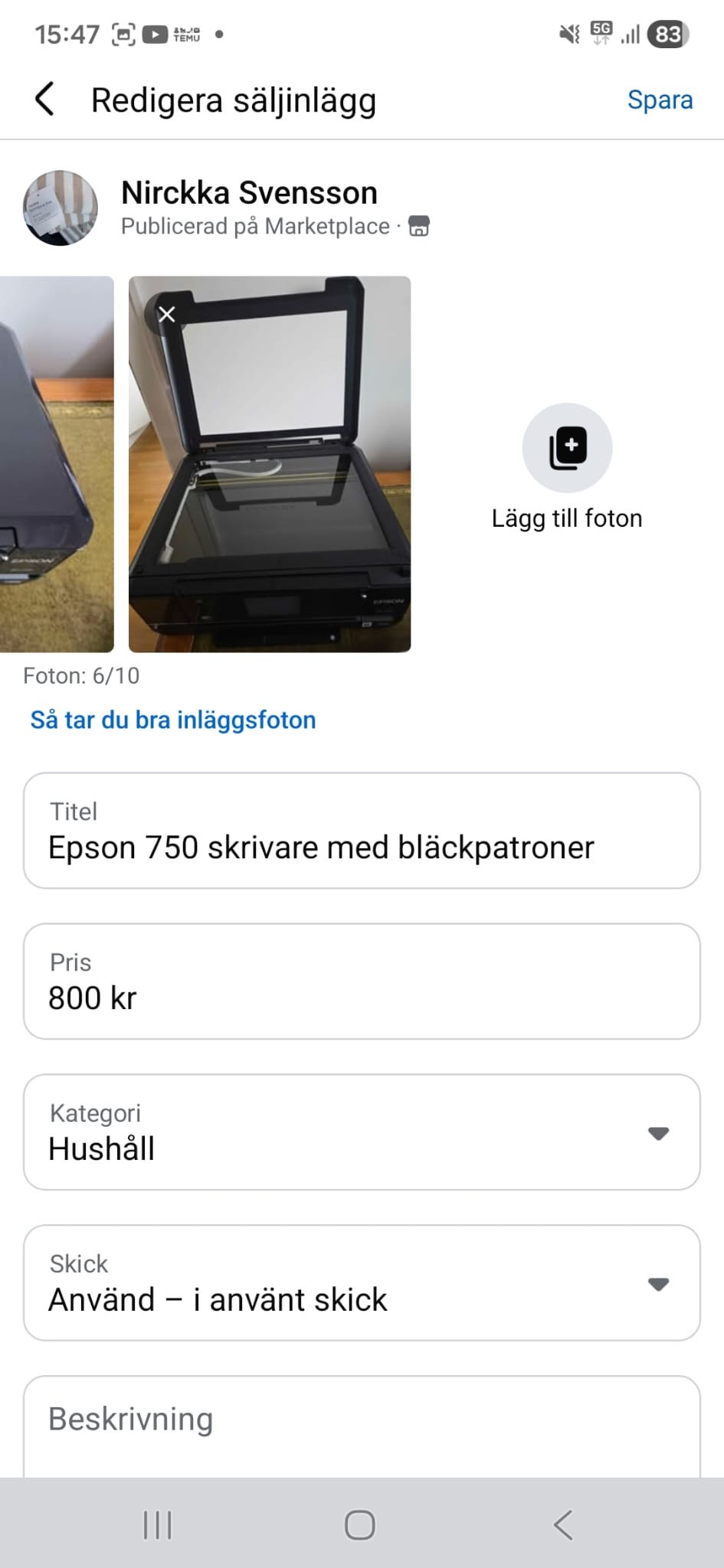This screenshot has height=1568, width=724.
Task: Open recent apps from the navigation bar
Action: pos(158,1524)
